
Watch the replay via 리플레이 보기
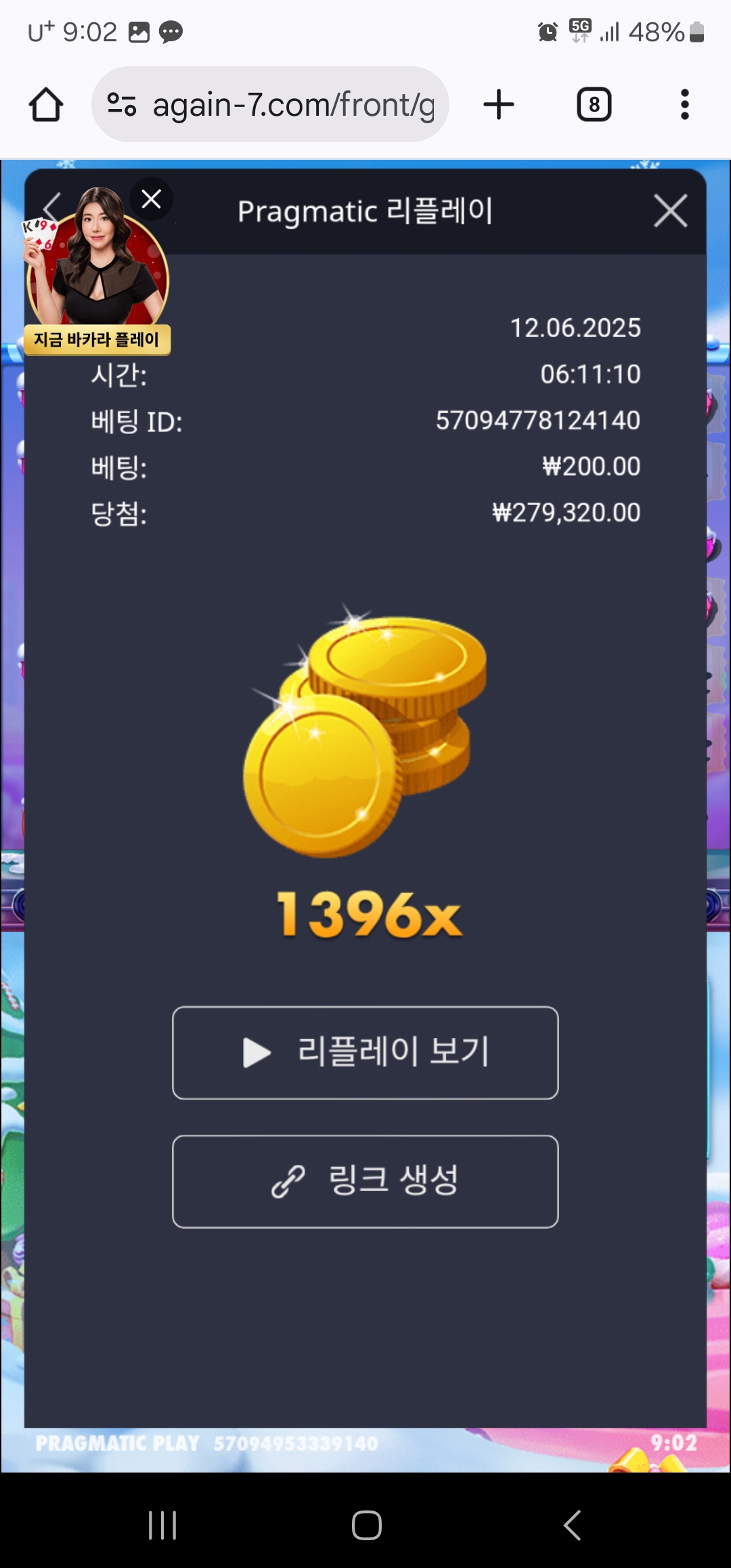click(x=365, y=1053)
